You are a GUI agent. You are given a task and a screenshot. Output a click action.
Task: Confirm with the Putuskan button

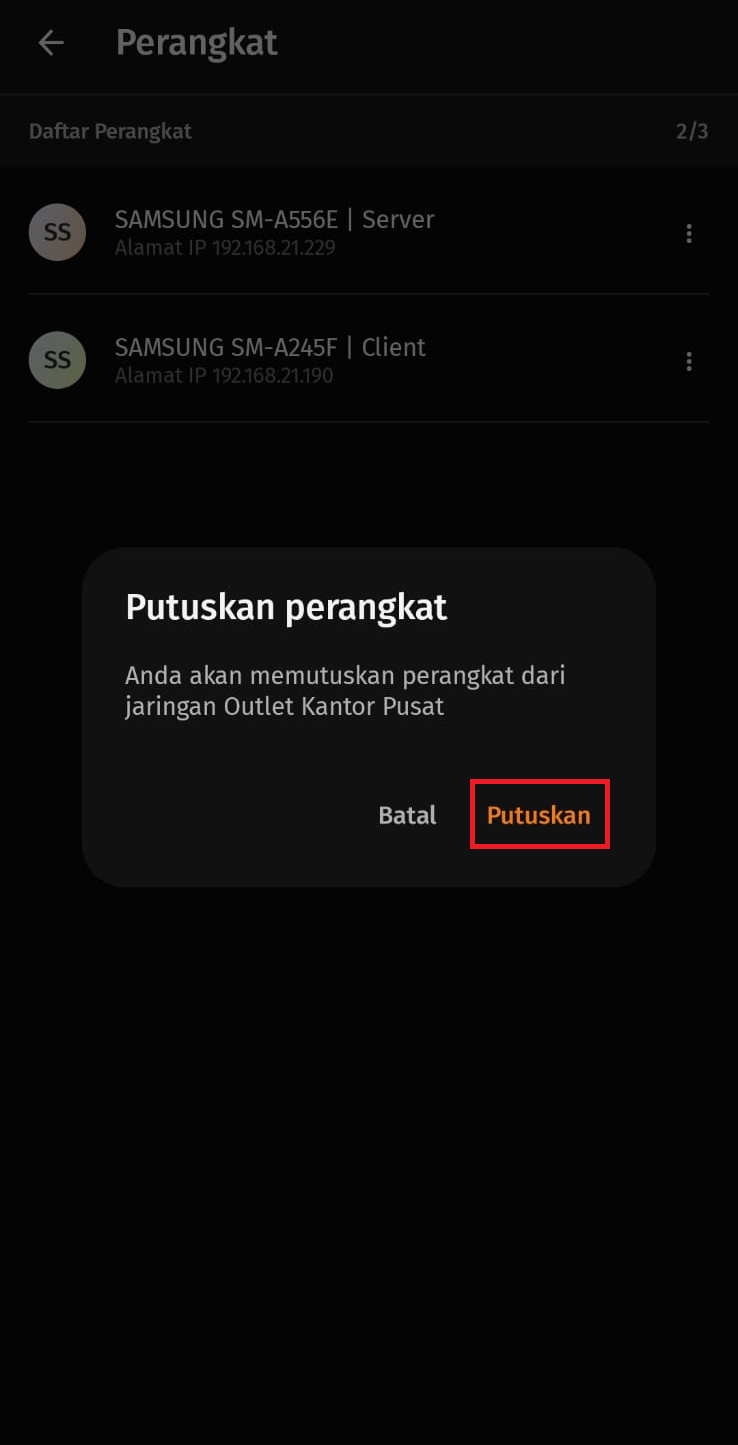tap(539, 815)
